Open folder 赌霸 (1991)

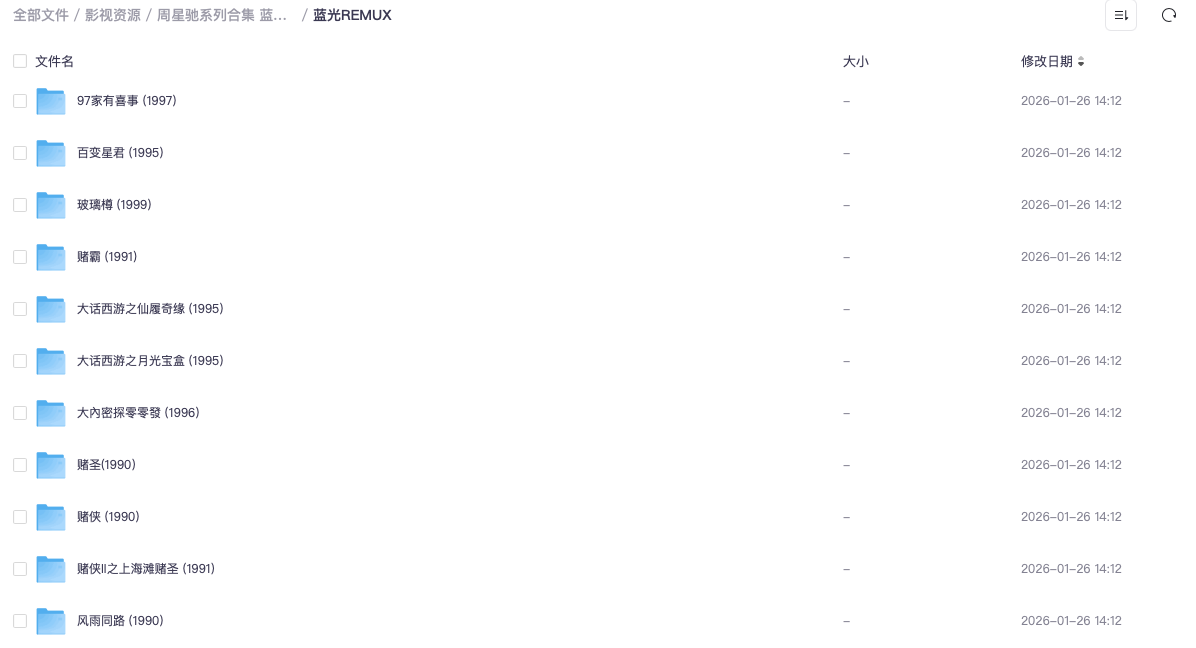click(107, 257)
